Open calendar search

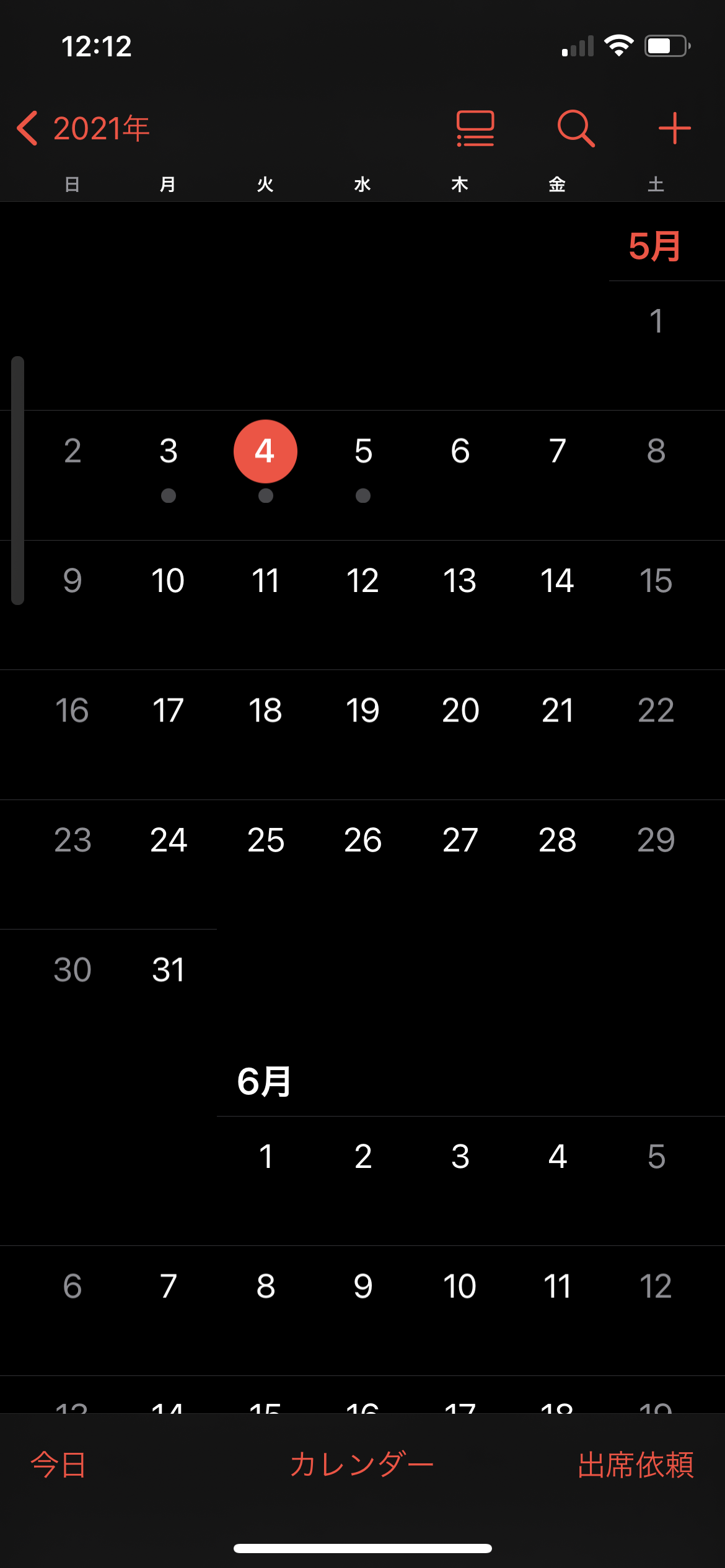[x=576, y=129]
